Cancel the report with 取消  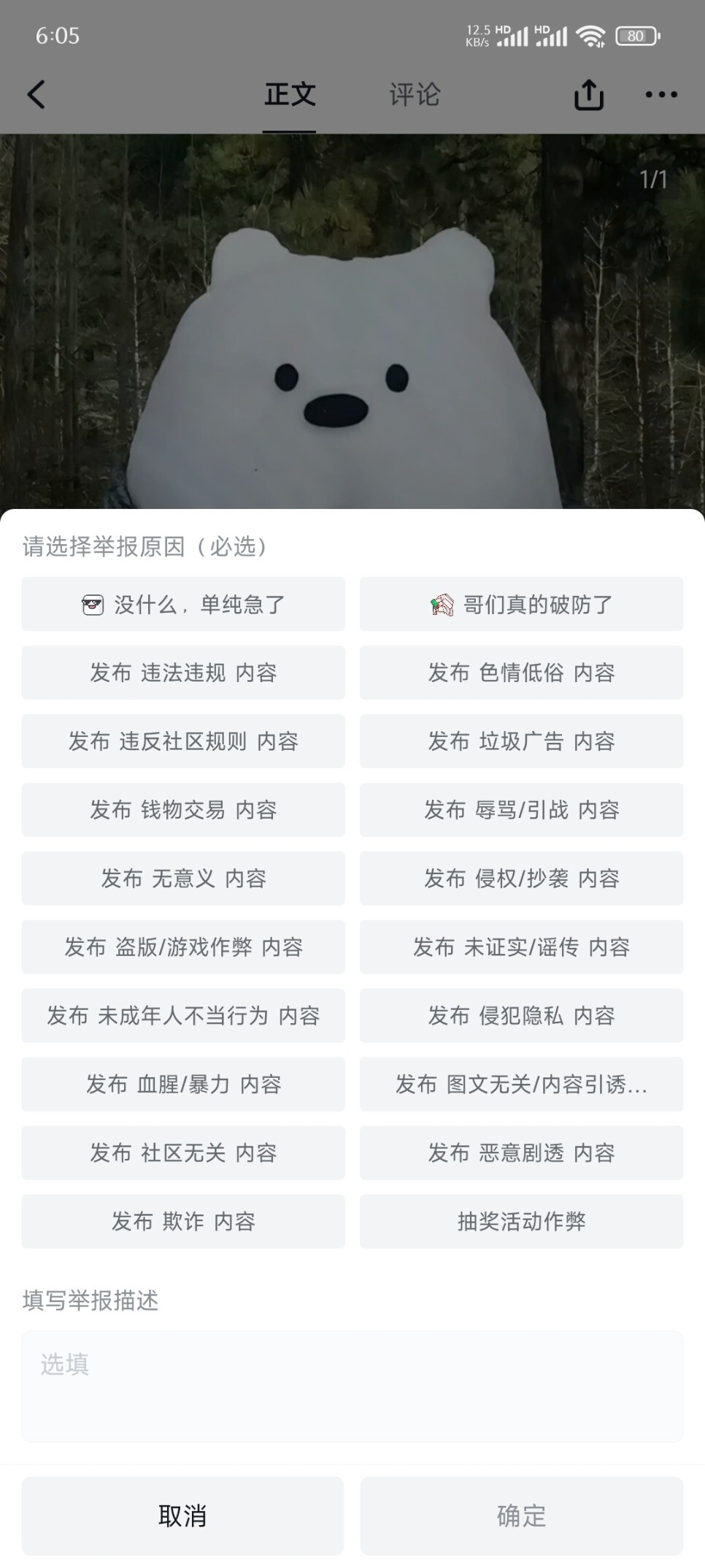tap(182, 1516)
